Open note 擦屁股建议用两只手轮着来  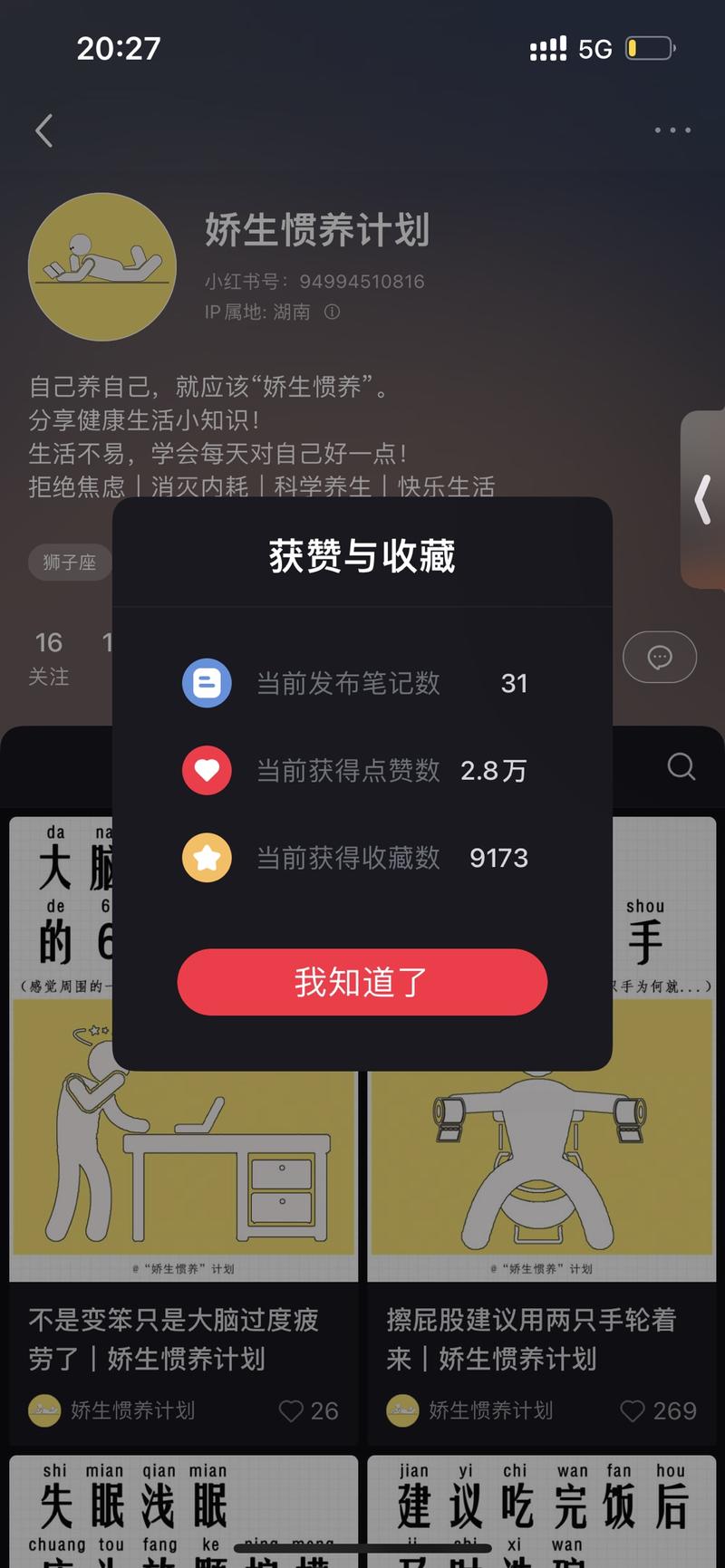click(531, 1339)
